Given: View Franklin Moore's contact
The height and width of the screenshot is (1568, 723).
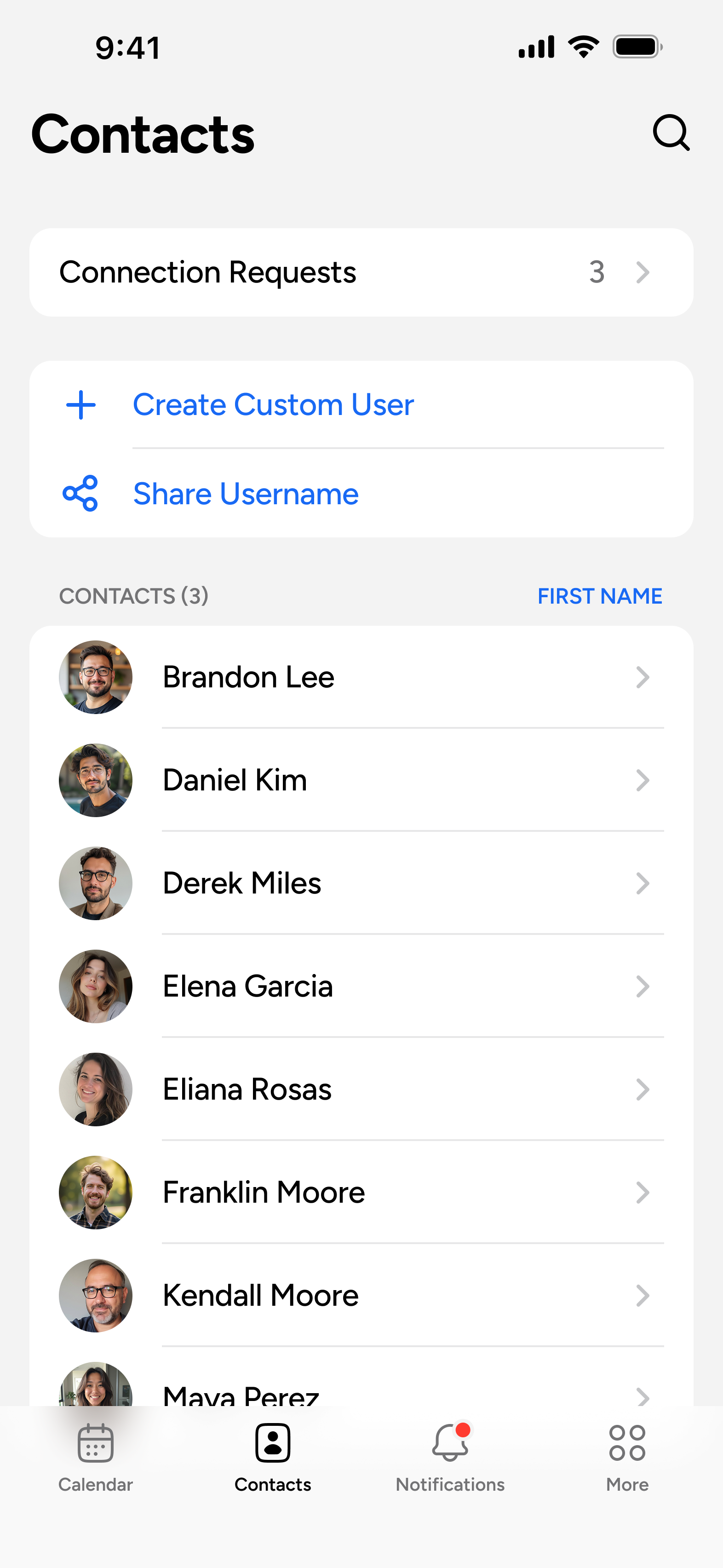Looking at the screenshot, I should click(x=361, y=1193).
